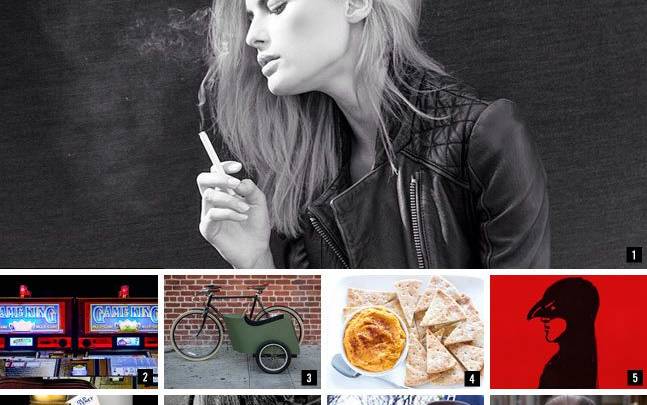This screenshot has width=647, height=405.
Task: Open the featured tile numbered 1 with smoking woman
Action: 323,134
